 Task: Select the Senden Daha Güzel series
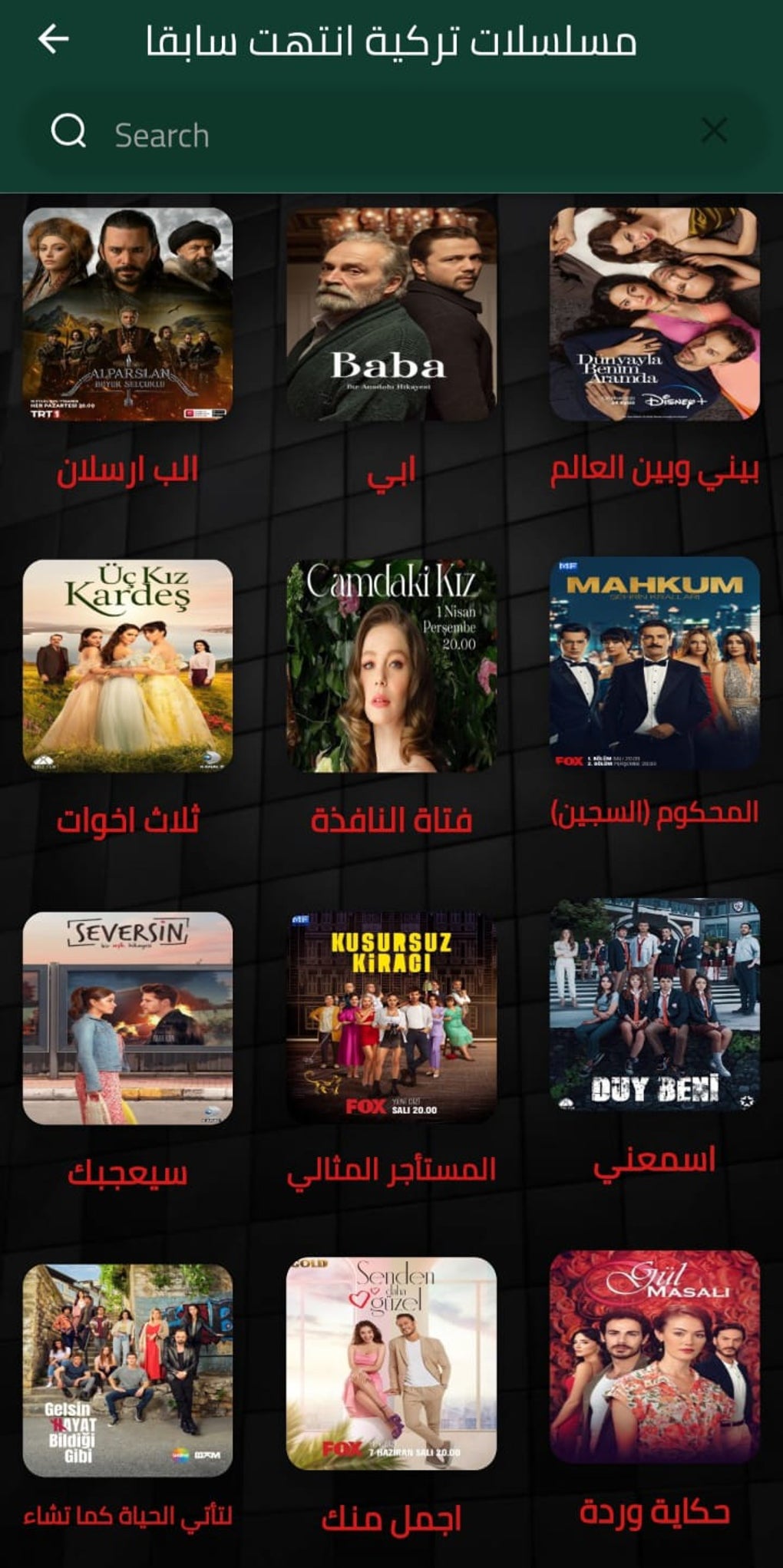[x=391, y=1364]
